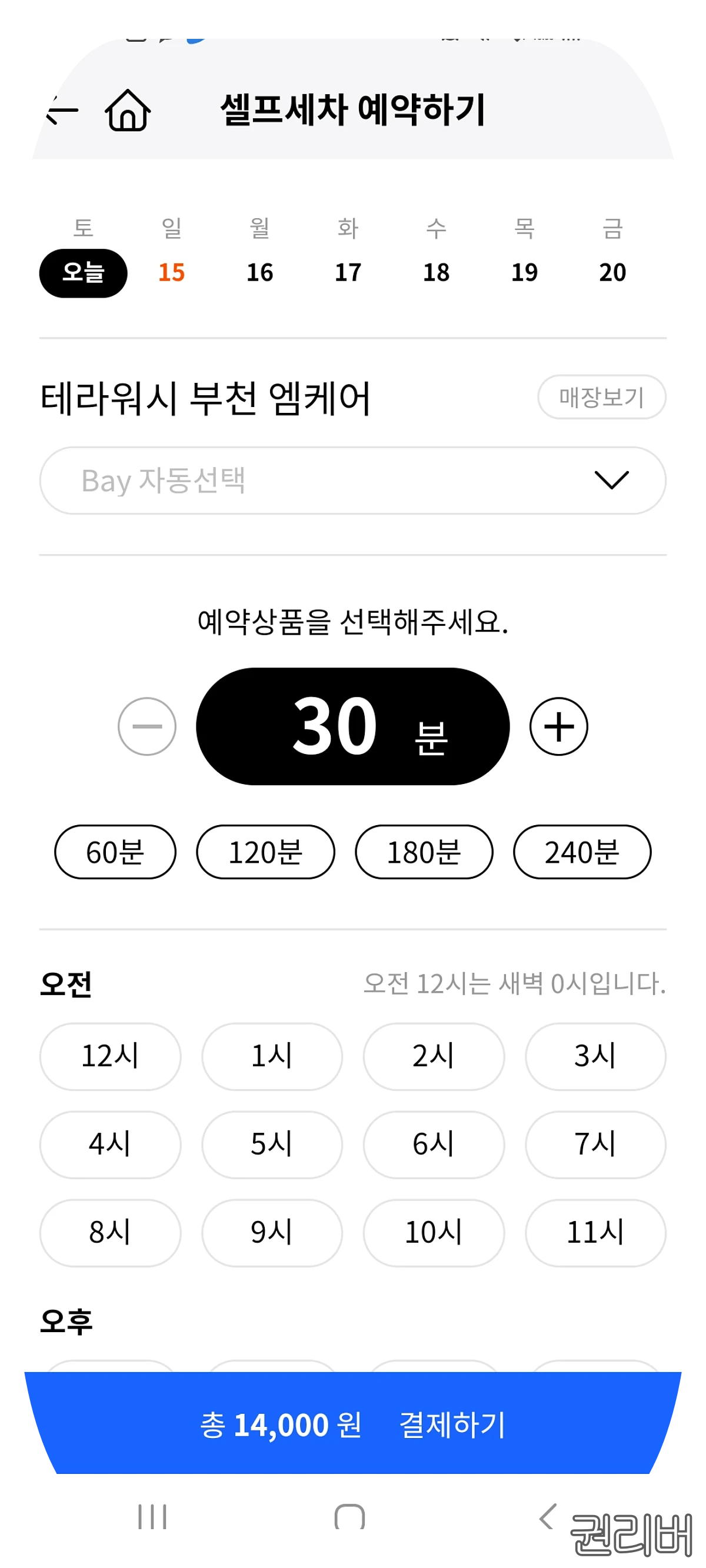Select the 120분 duration option
706x1568 pixels.
click(x=265, y=852)
